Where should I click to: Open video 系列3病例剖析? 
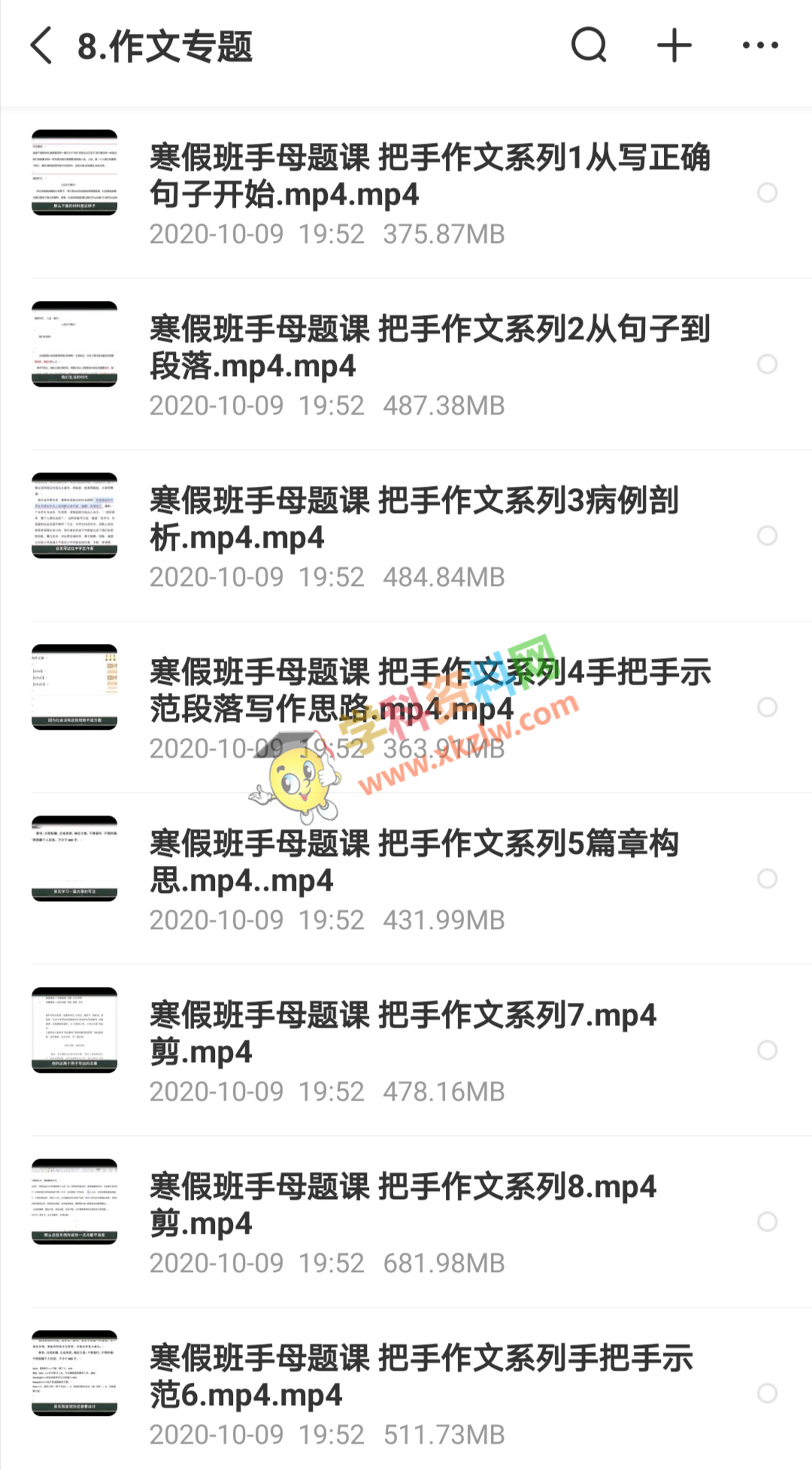tap(414, 519)
